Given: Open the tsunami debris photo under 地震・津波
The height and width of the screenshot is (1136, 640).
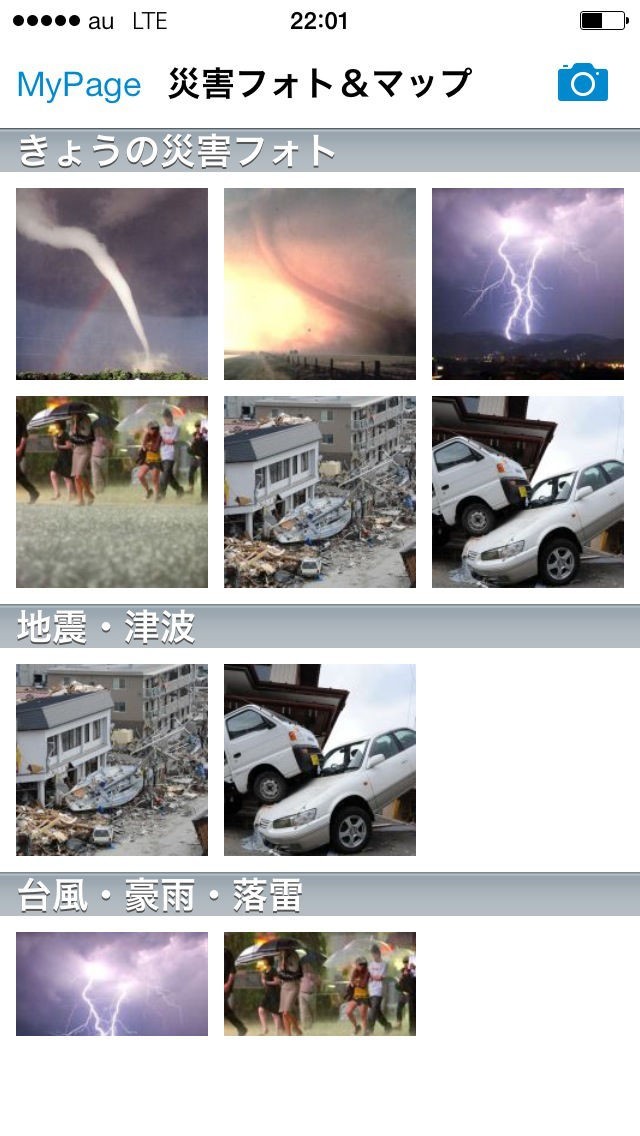Looking at the screenshot, I should [x=112, y=760].
